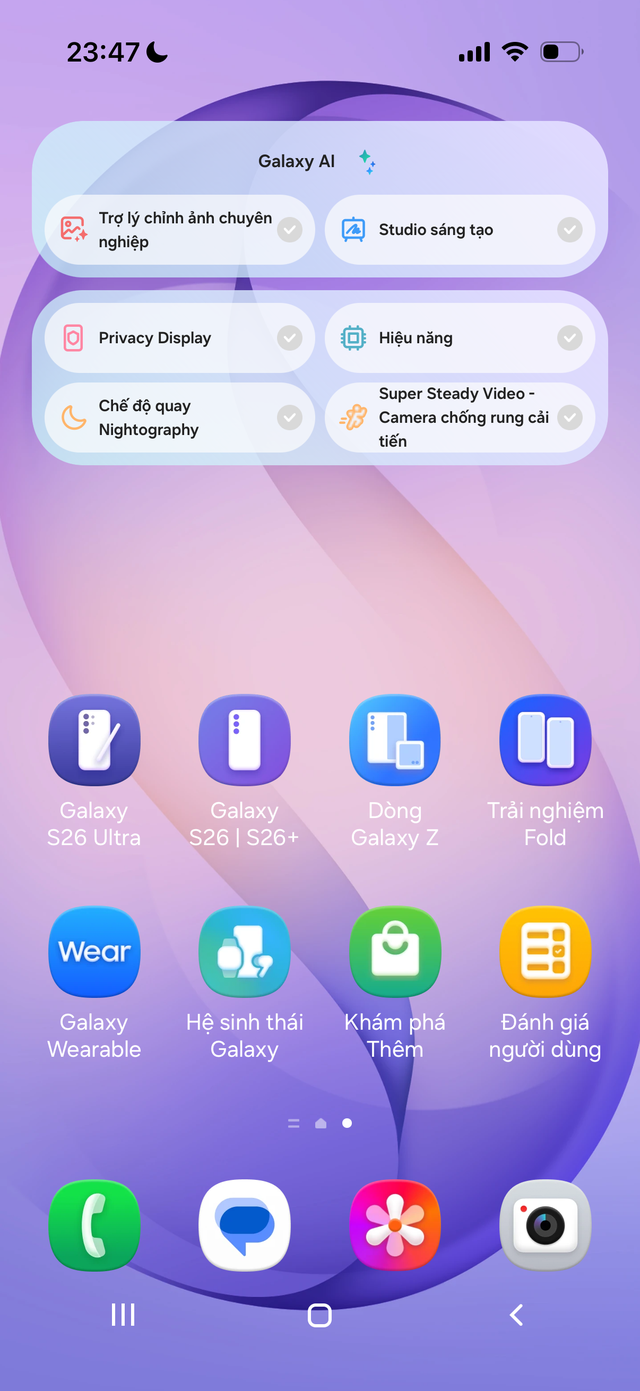
Task: Open Chế độ quay Nightography
Action: [180, 417]
